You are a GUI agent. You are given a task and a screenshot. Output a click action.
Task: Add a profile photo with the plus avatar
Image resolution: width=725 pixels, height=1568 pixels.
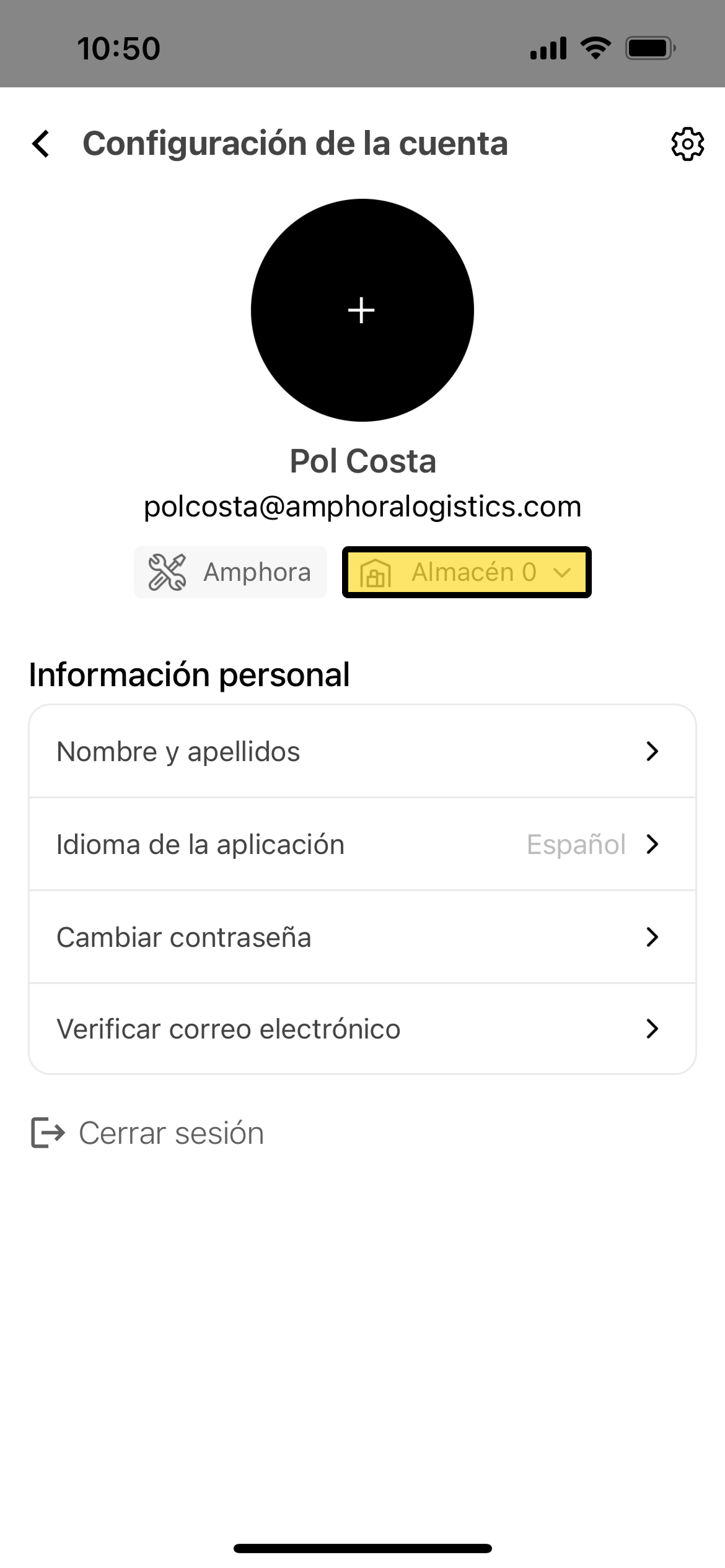[x=362, y=310]
